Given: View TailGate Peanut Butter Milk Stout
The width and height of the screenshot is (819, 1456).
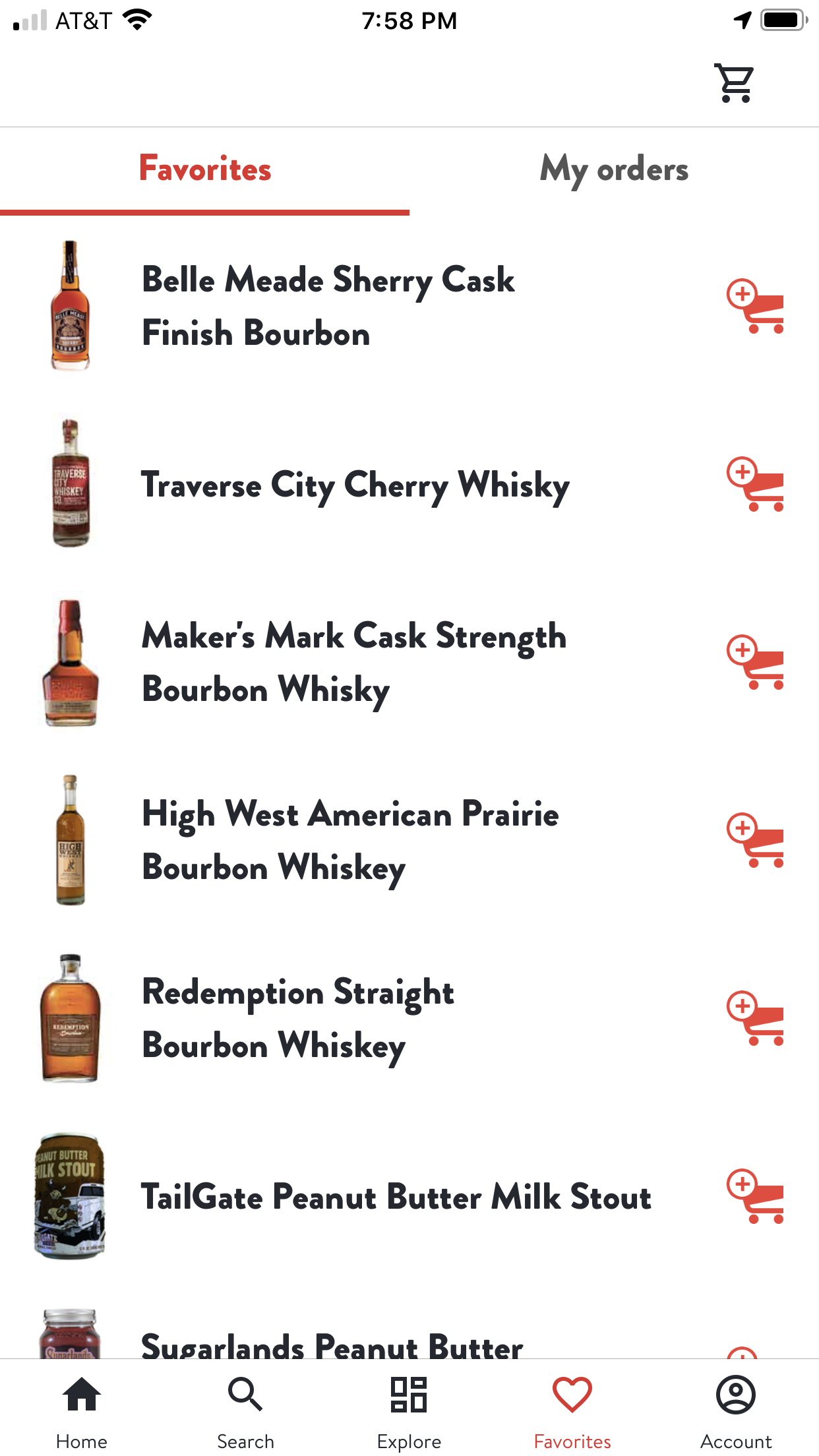Looking at the screenshot, I should [396, 1197].
